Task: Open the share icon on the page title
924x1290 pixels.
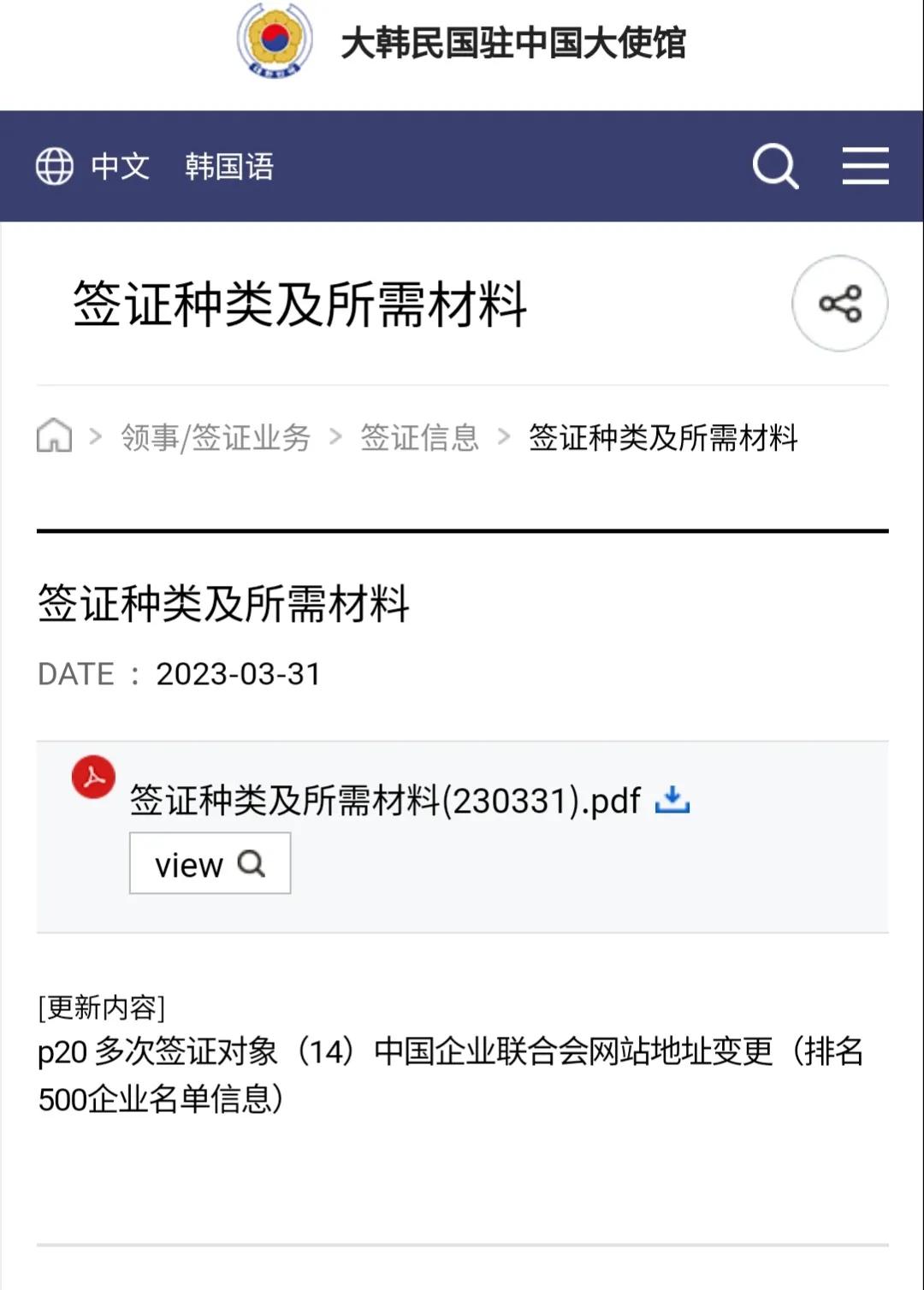Action: pyautogui.click(x=839, y=303)
